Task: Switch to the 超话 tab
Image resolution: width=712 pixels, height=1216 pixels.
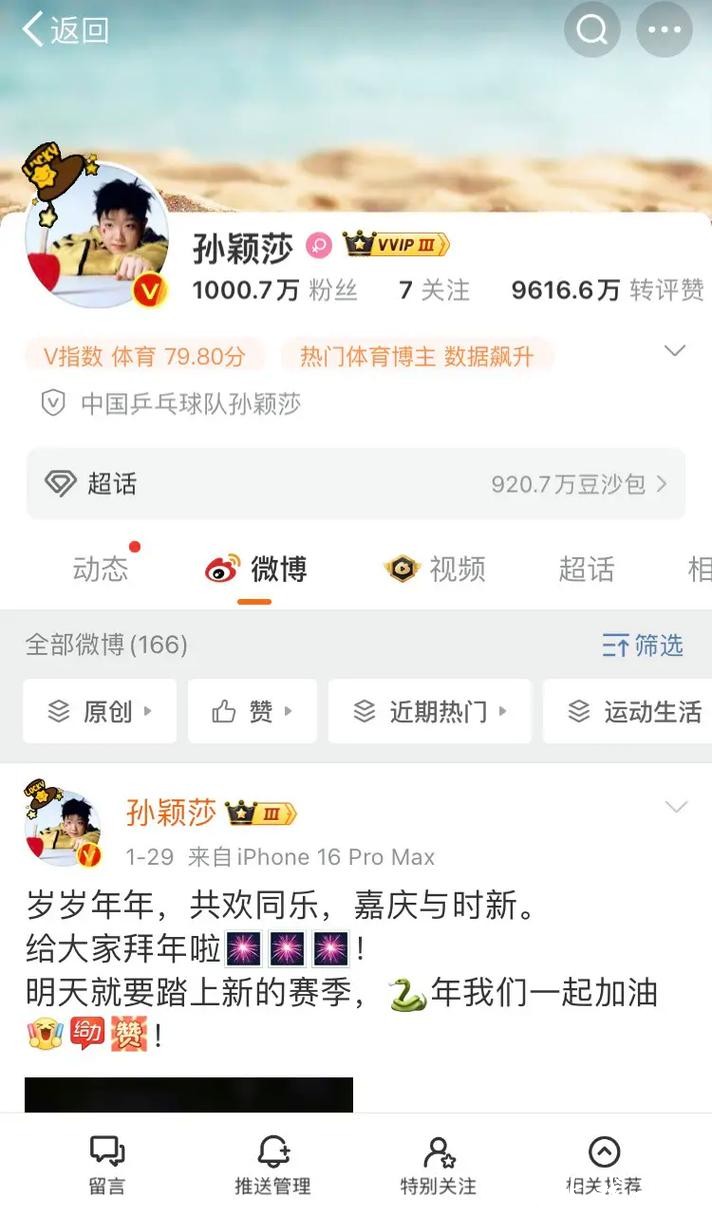Action: pyautogui.click(x=586, y=569)
